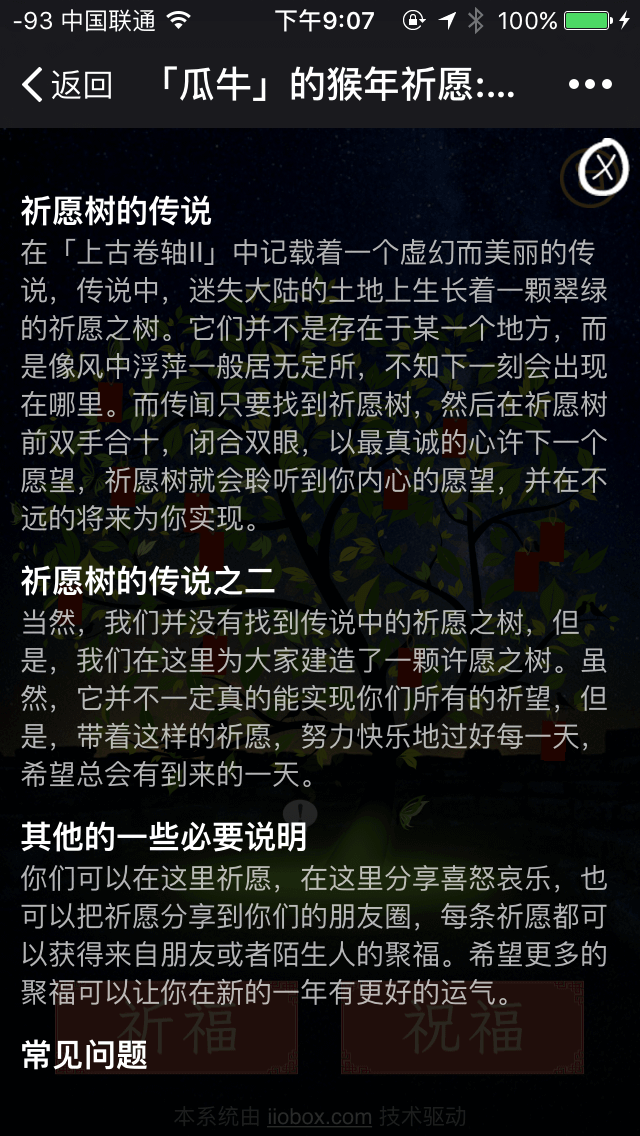Viewport: 640px width, 1136px height.
Task: Close the 祈愿树的传说 info overlay
Action: point(604,169)
